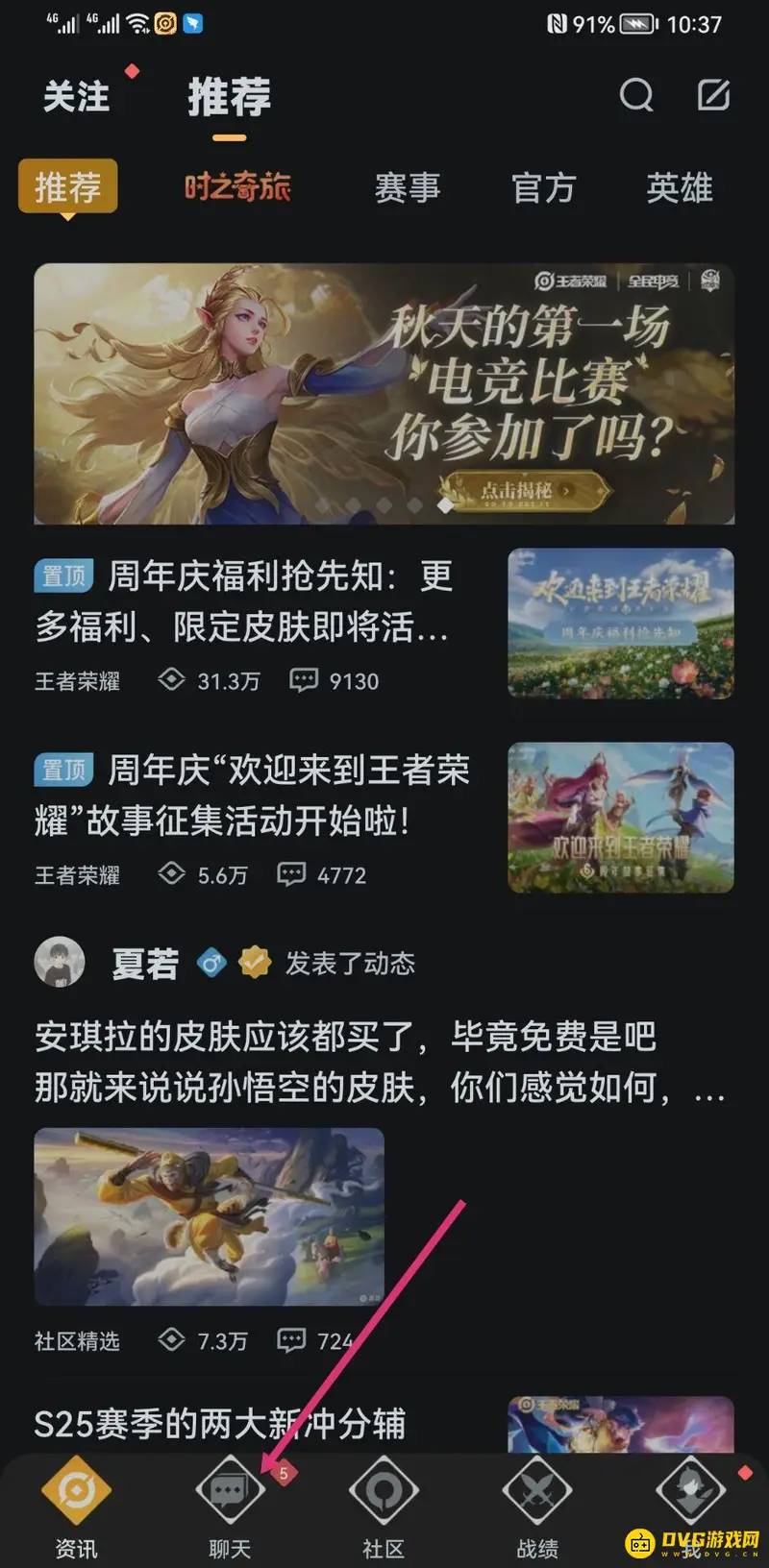Open 王者荣耀 author name under pinned post

(x=77, y=682)
